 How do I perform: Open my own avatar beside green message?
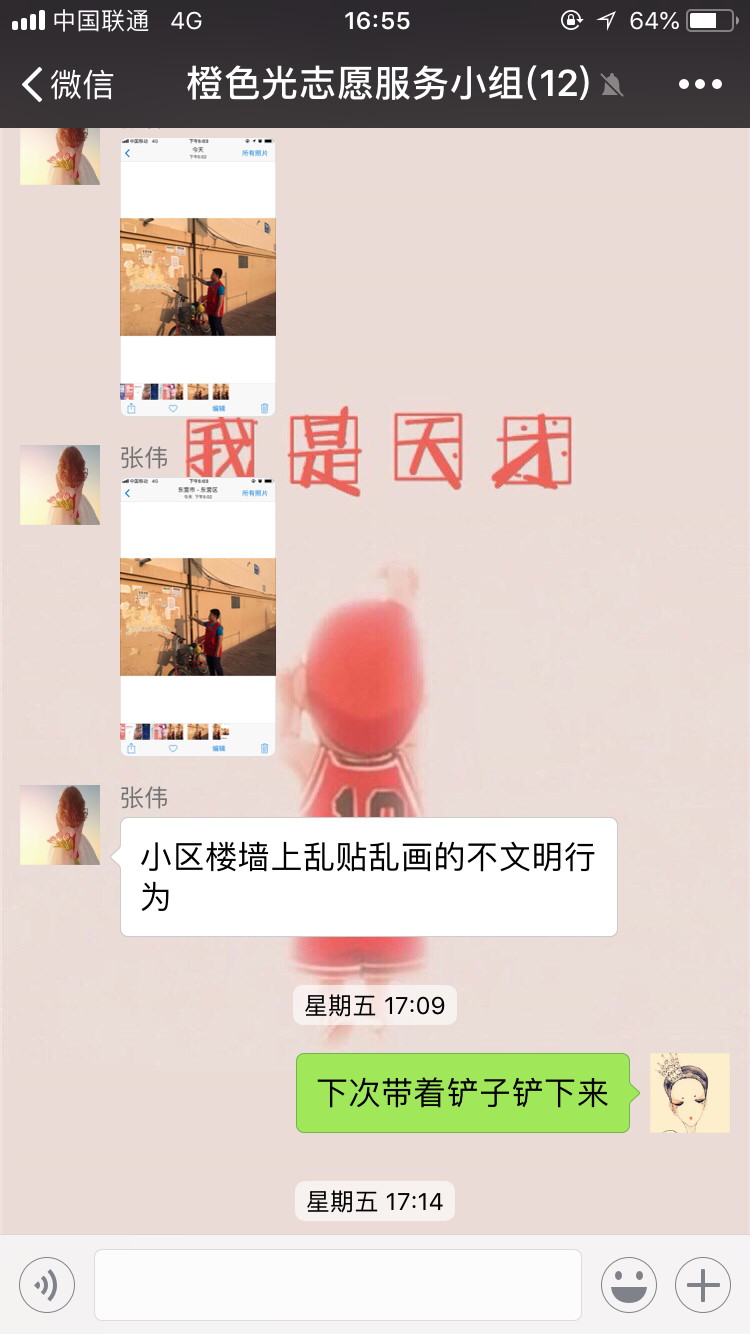[x=690, y=1093]
